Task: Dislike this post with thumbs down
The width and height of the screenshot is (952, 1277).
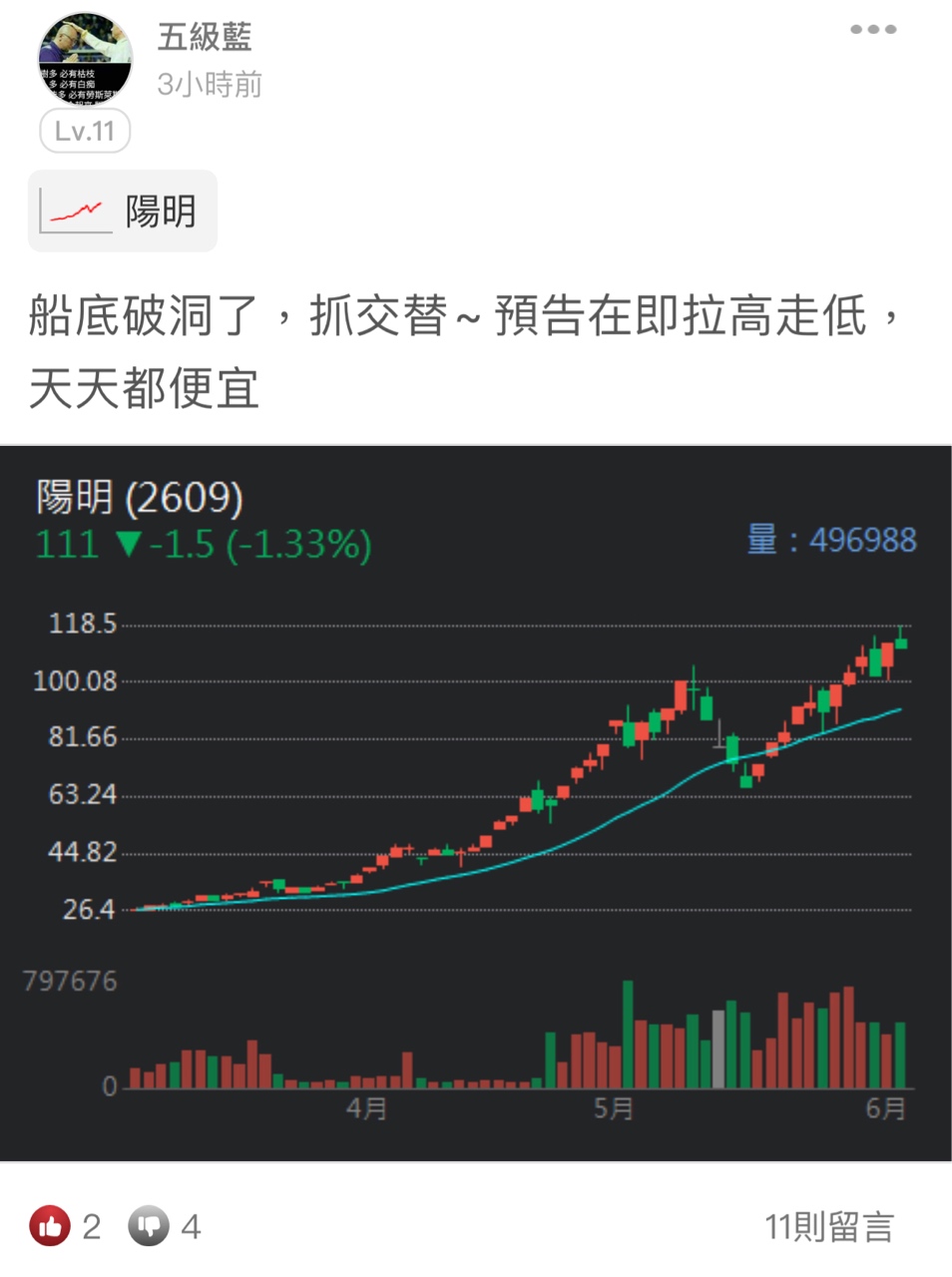Action: click(x=149, y=1226)
